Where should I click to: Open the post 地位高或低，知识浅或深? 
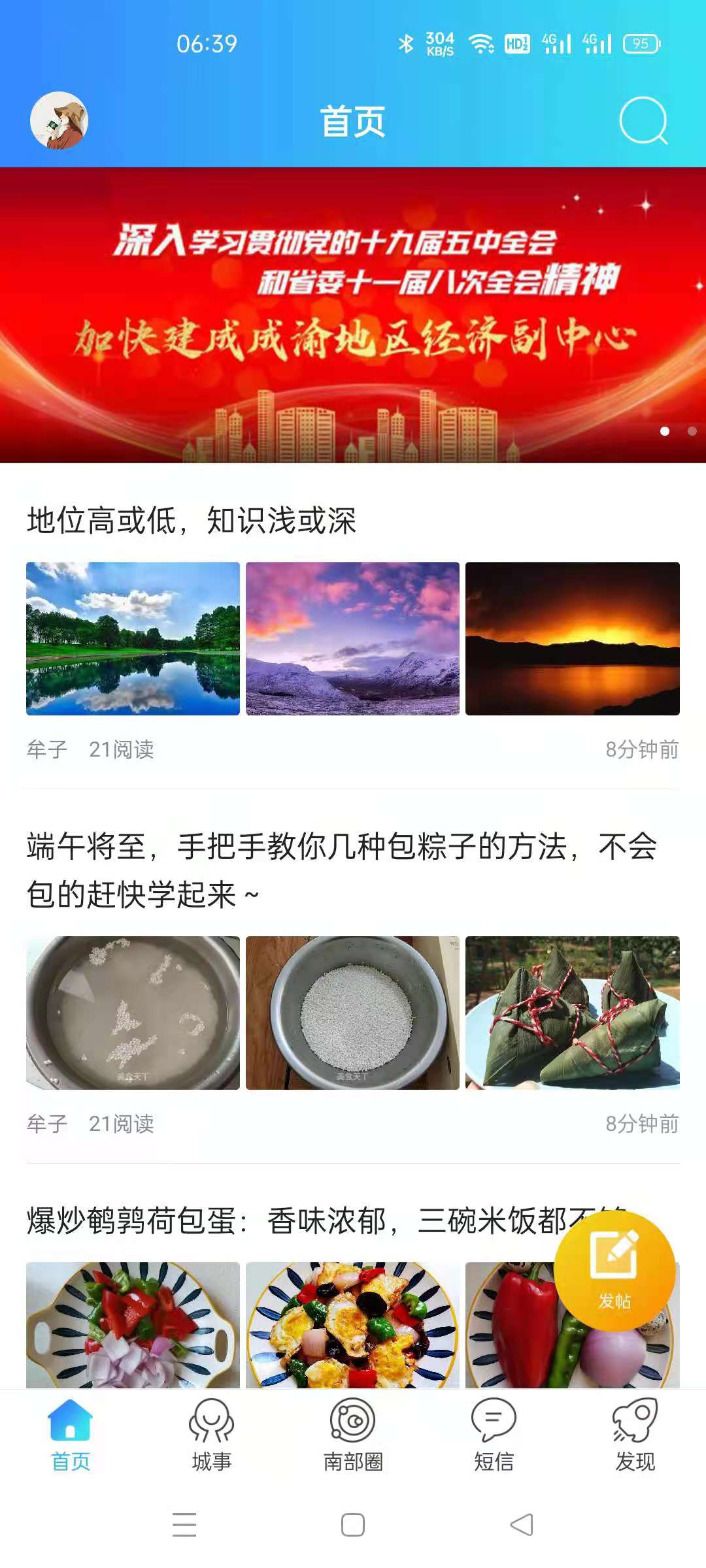(192, 521)
